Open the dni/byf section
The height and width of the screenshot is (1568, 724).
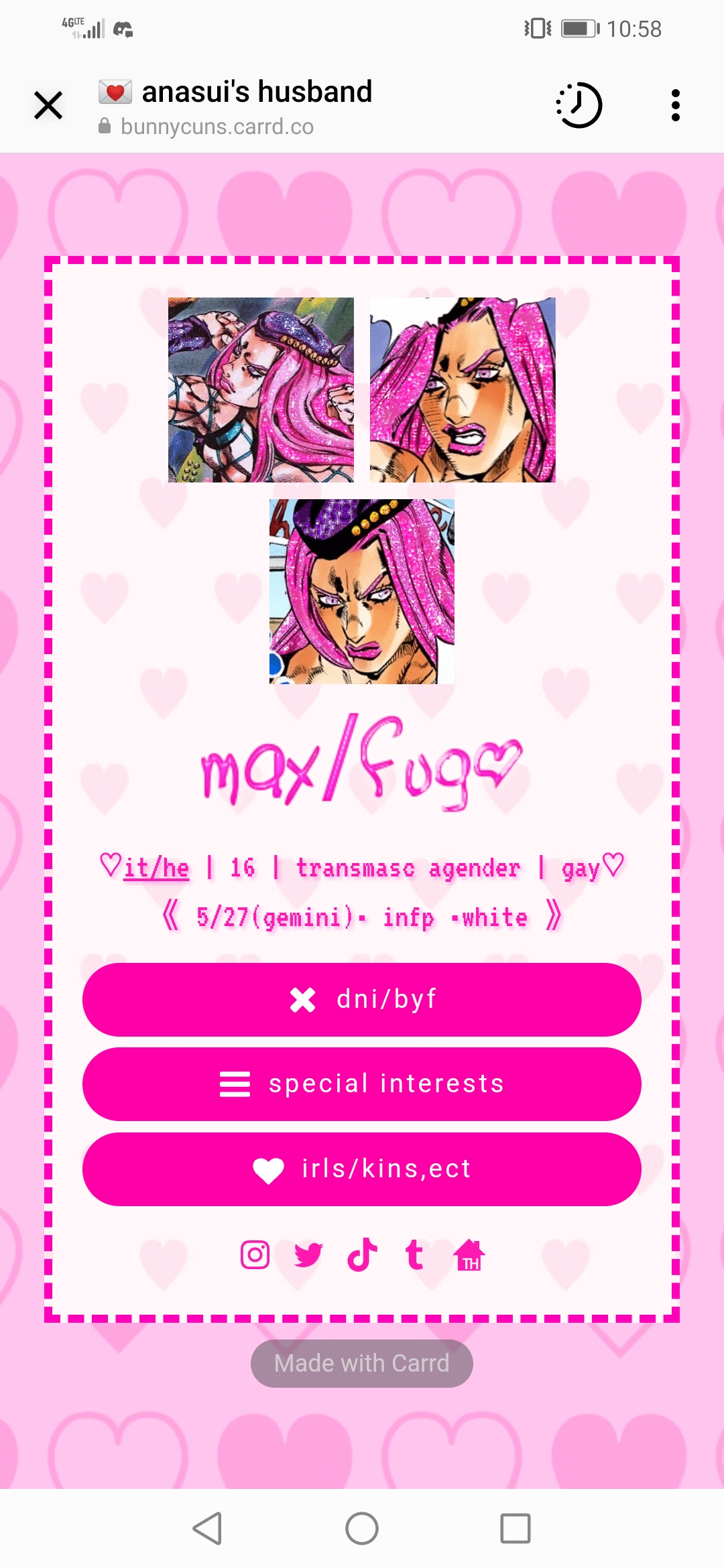362,999
